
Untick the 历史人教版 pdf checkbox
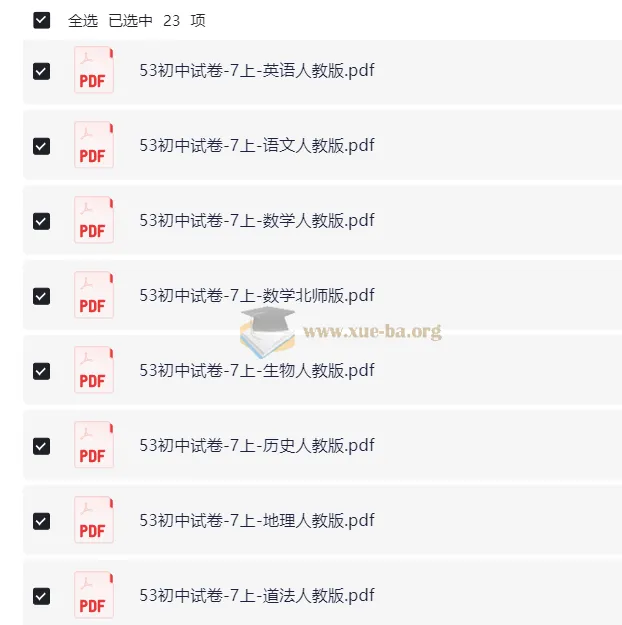41,446
